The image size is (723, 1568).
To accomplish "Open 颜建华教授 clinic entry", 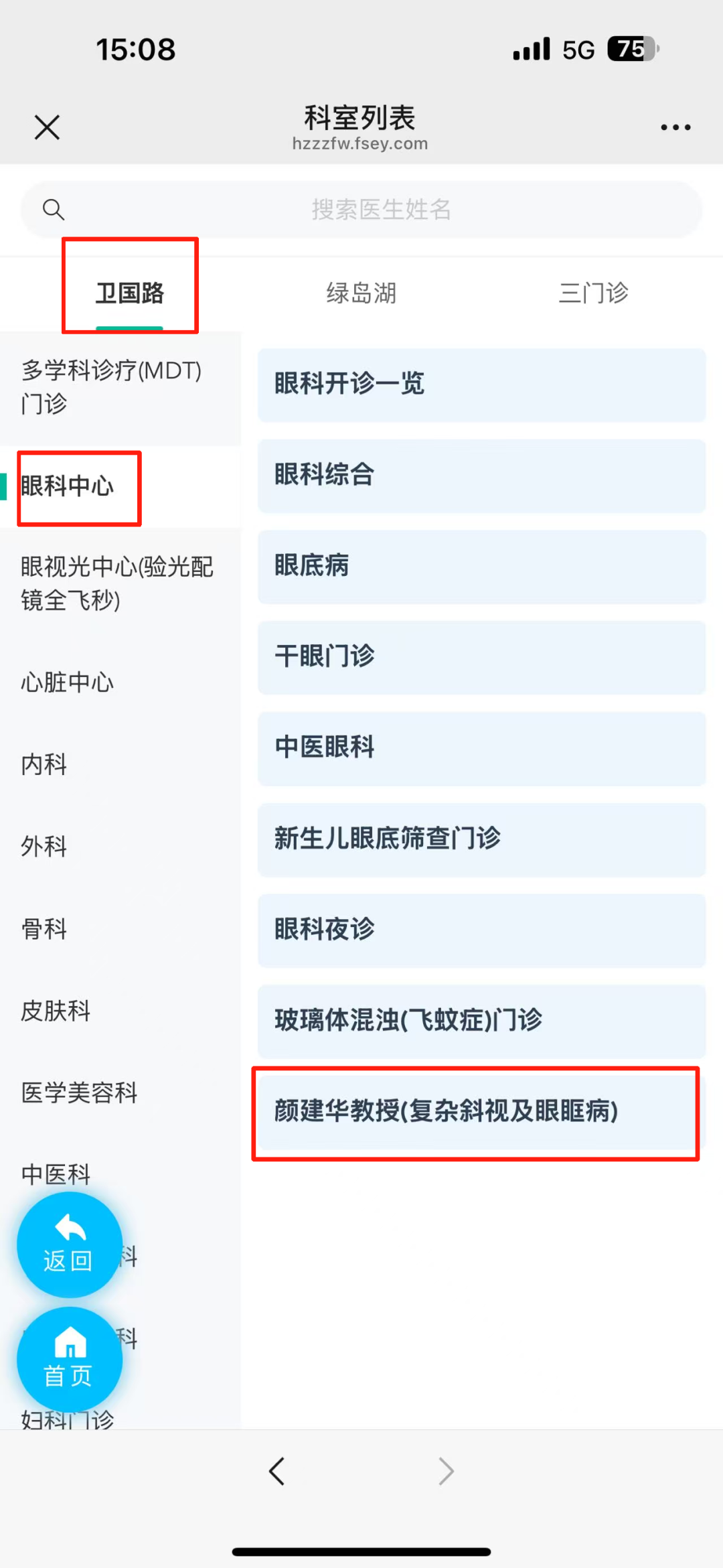I will pos(475,1111).
